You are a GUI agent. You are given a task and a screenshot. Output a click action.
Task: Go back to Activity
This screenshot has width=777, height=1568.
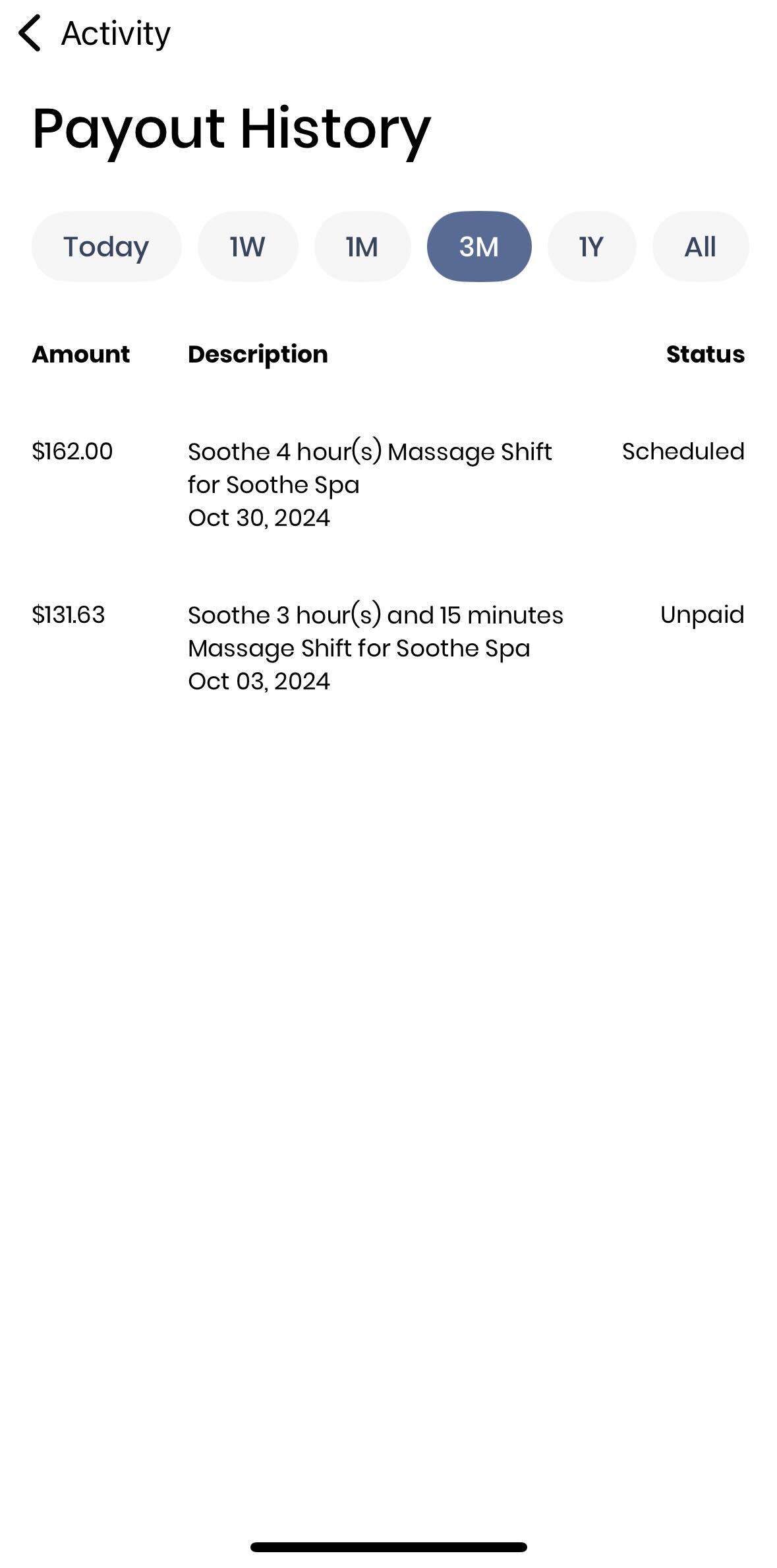(x=94, y=33)
